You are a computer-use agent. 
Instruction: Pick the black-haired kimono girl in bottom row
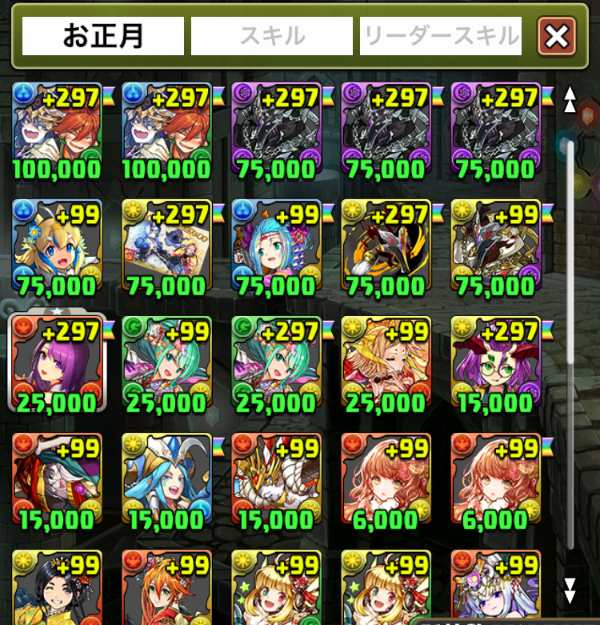tap(56, 588)
